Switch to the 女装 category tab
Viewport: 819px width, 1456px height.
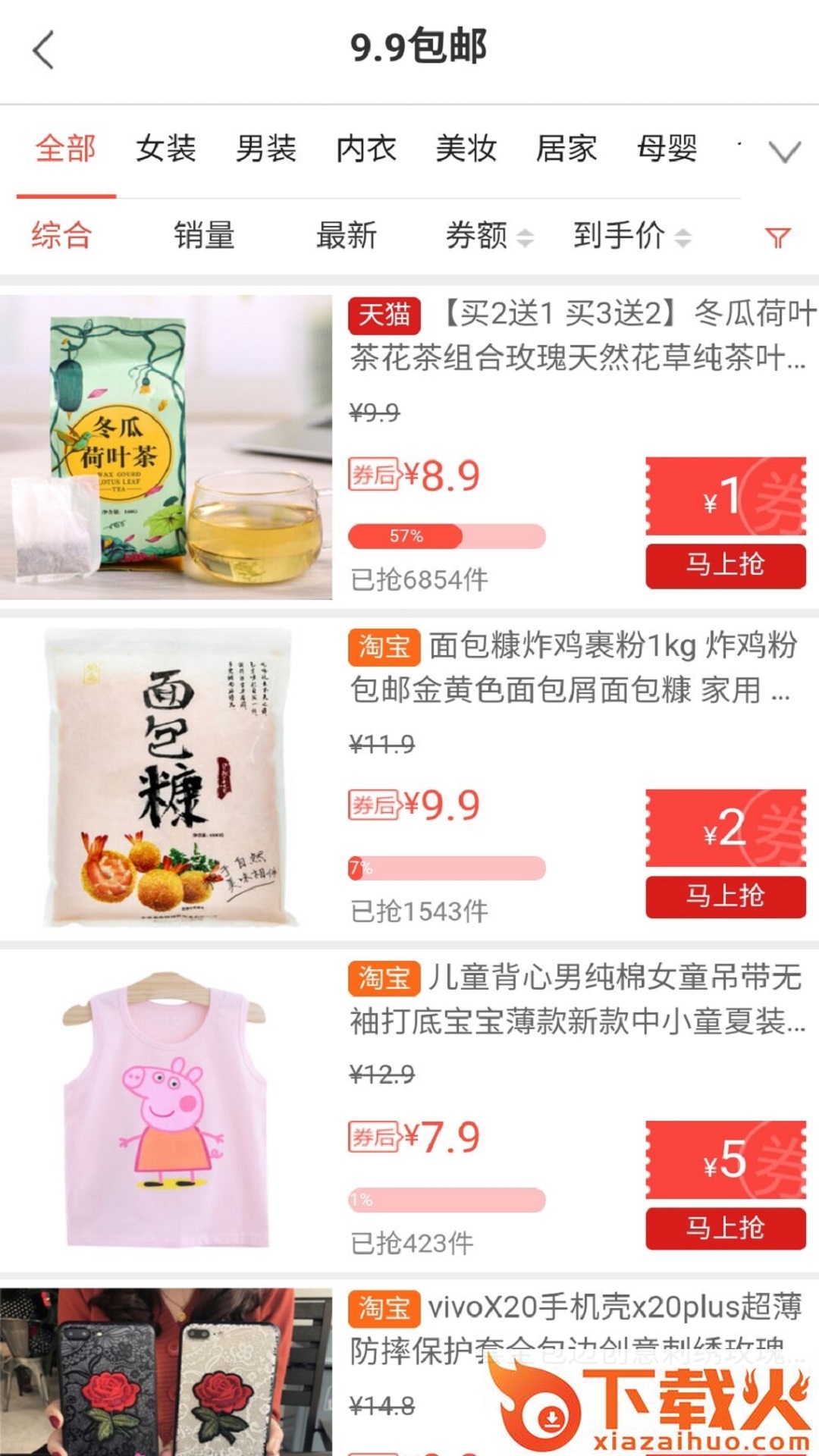167,149
